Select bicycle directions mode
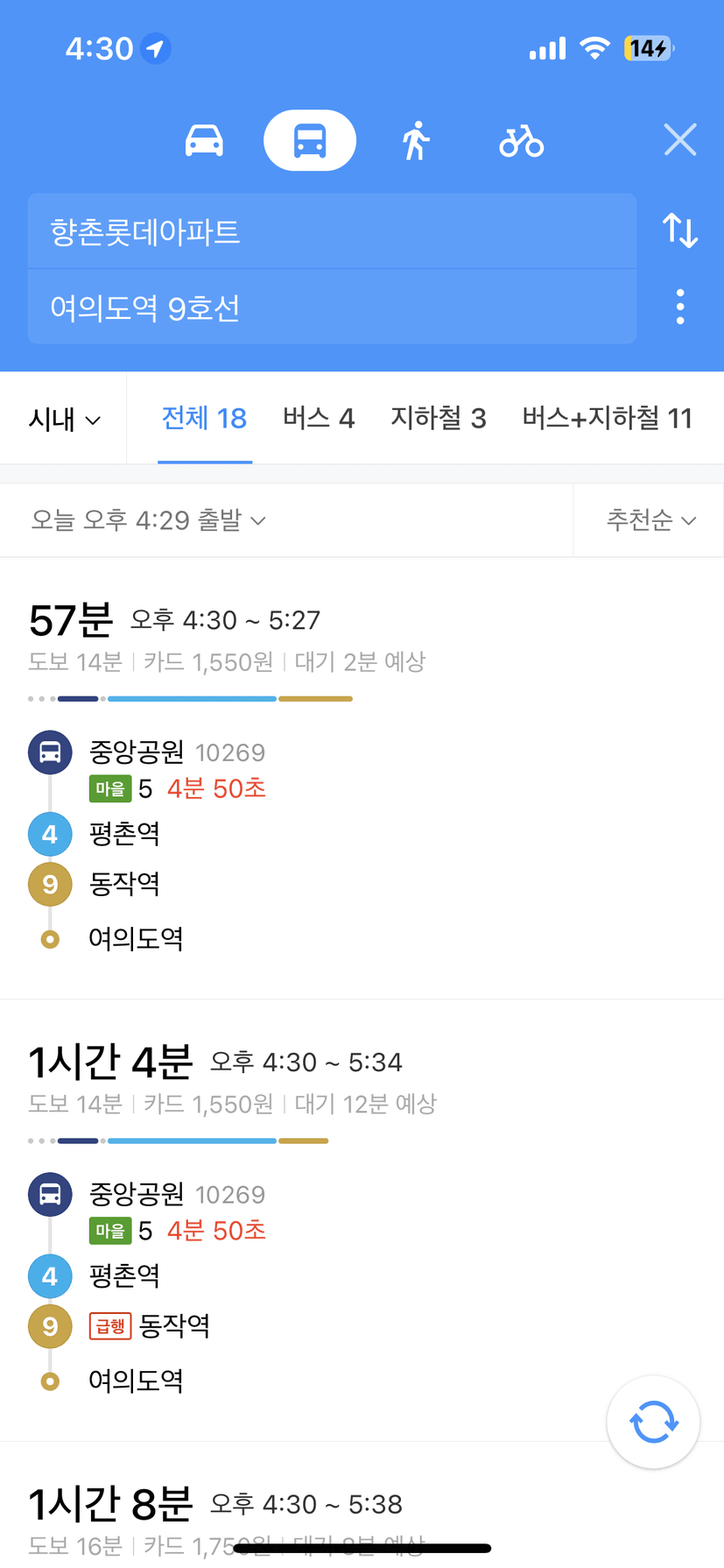 (522, 140)
